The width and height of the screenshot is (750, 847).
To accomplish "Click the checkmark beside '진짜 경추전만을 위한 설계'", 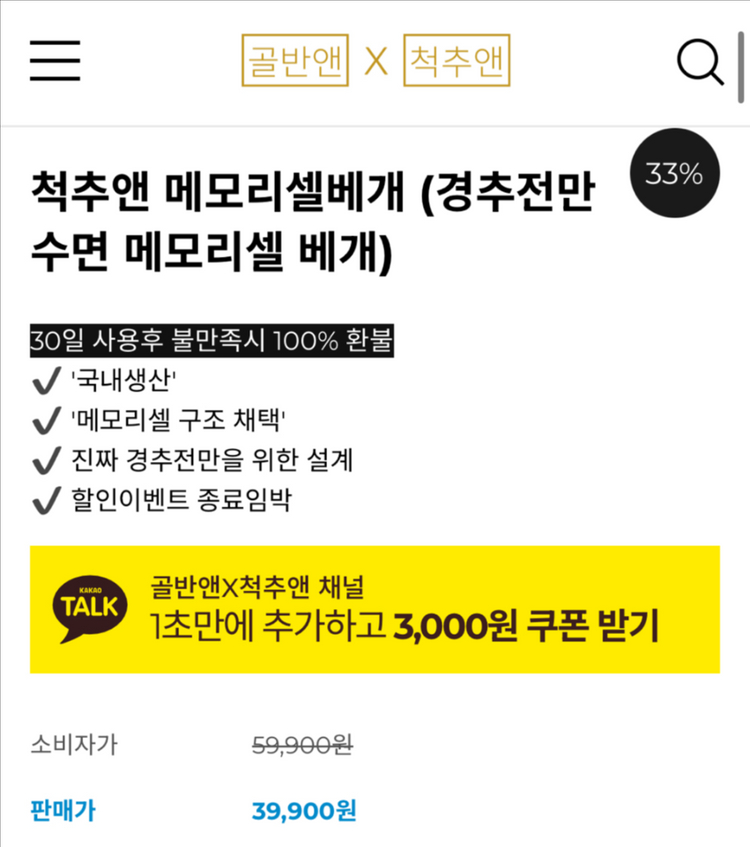I will (45, 458).
